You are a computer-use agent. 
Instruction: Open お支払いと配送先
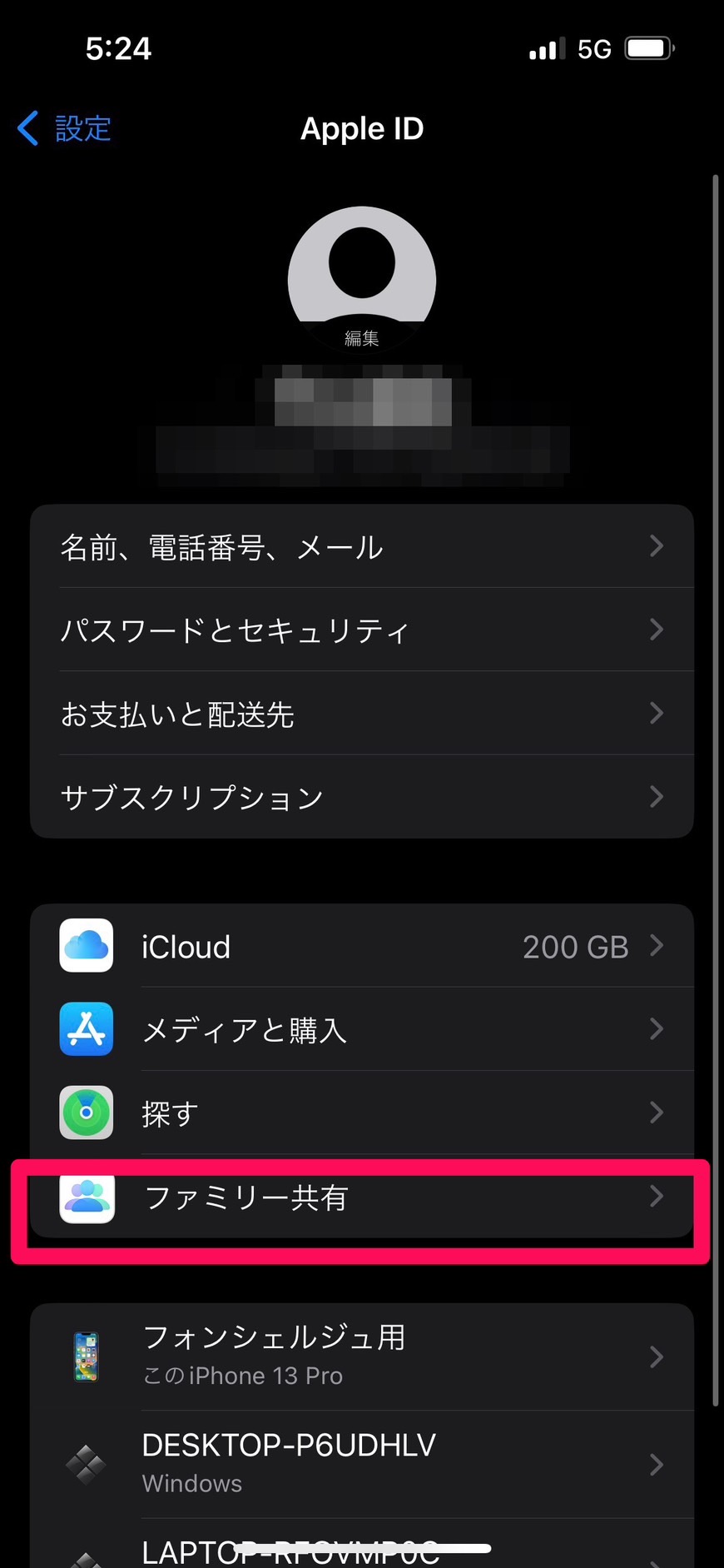pyautogui.click(x=362, y=714)
